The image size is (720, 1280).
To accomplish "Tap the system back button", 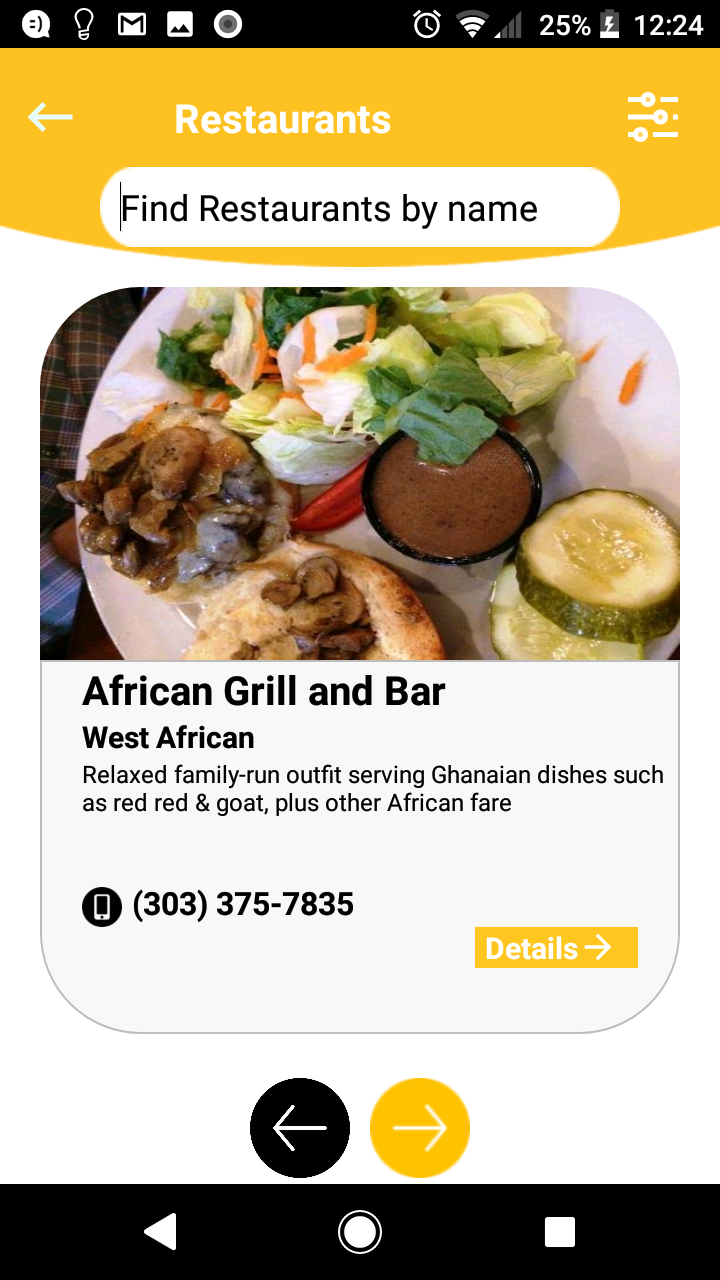I will [x=161, y=1232].
